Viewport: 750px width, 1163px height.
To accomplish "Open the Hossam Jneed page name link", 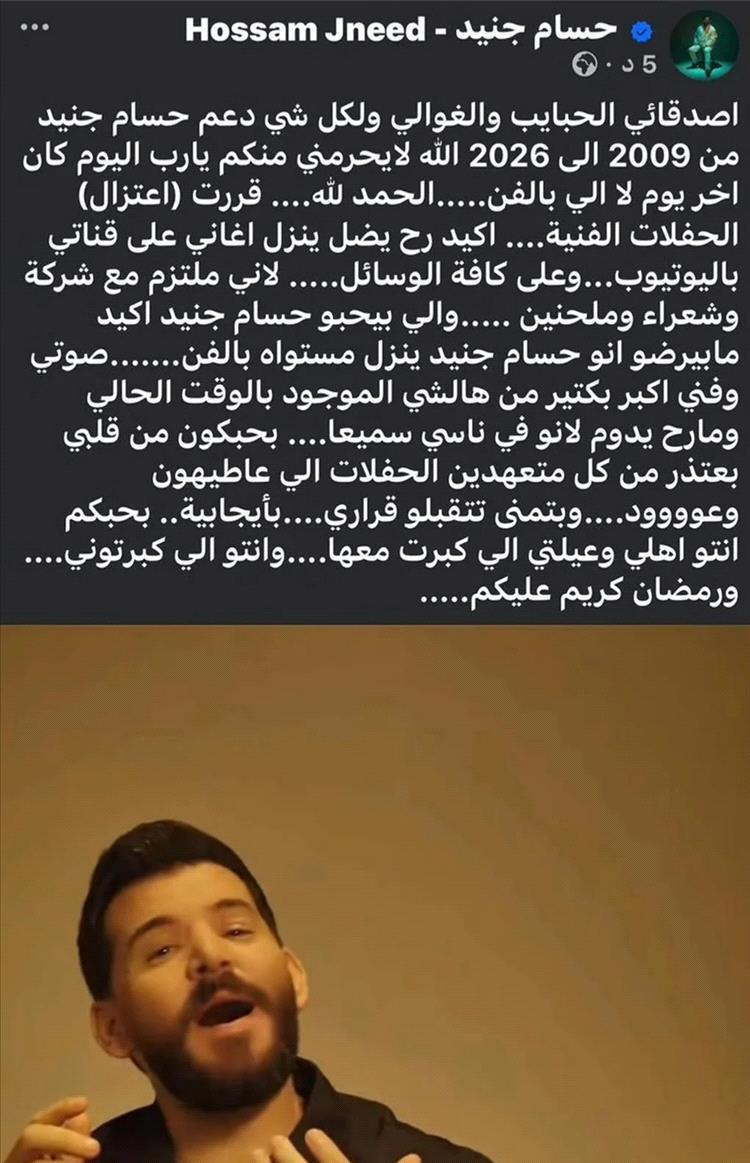I will pos(400,31).
